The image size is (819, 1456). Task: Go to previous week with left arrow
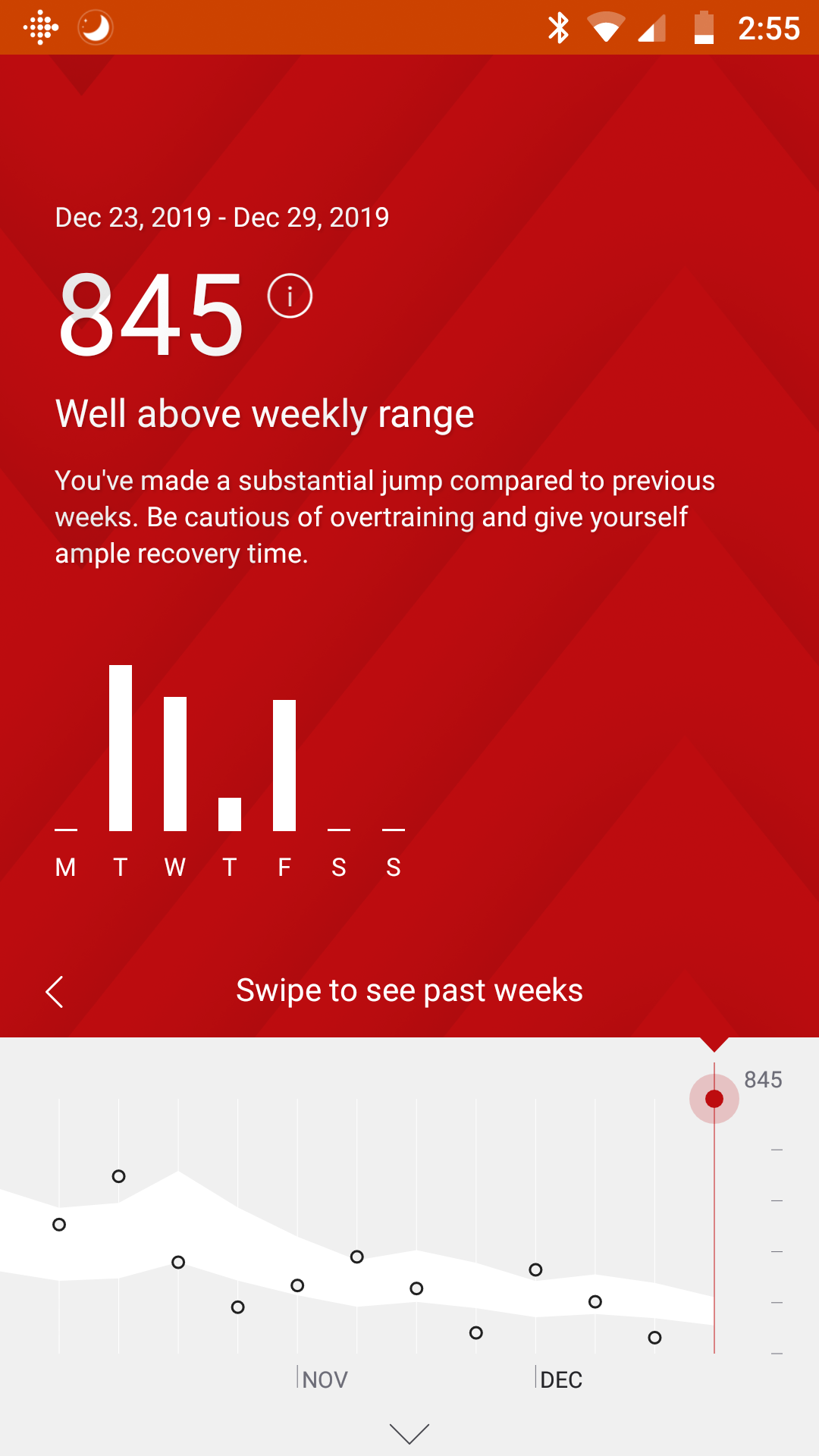(55, 991)
